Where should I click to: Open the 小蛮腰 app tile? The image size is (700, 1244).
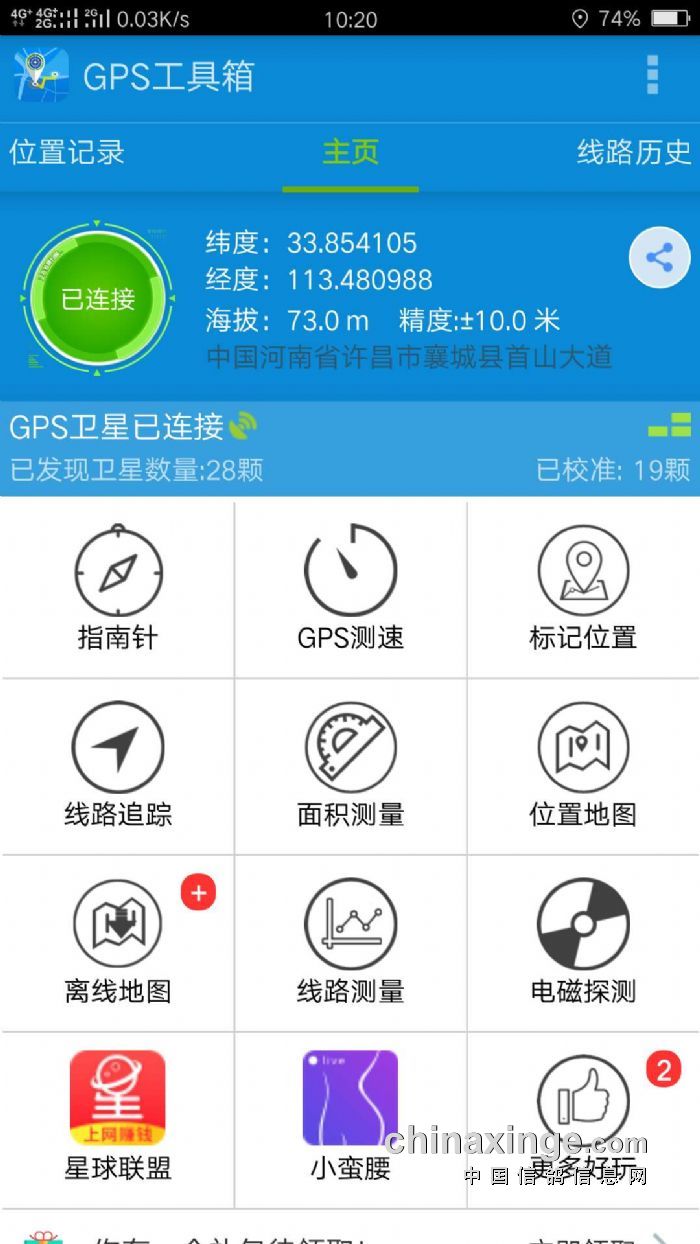(350, 1118)
